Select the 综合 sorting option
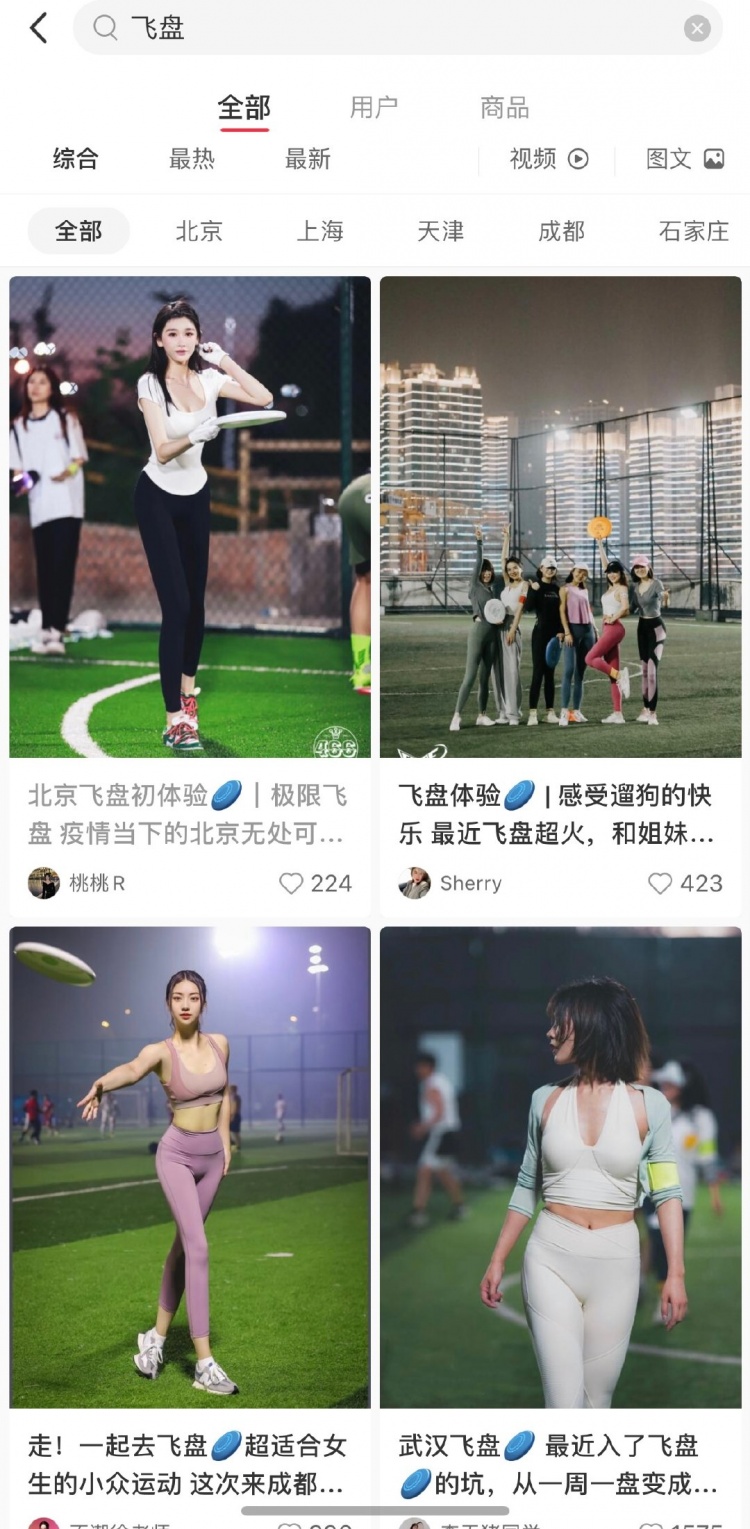Screen dimensions: 750x1529 coord(76,159)
